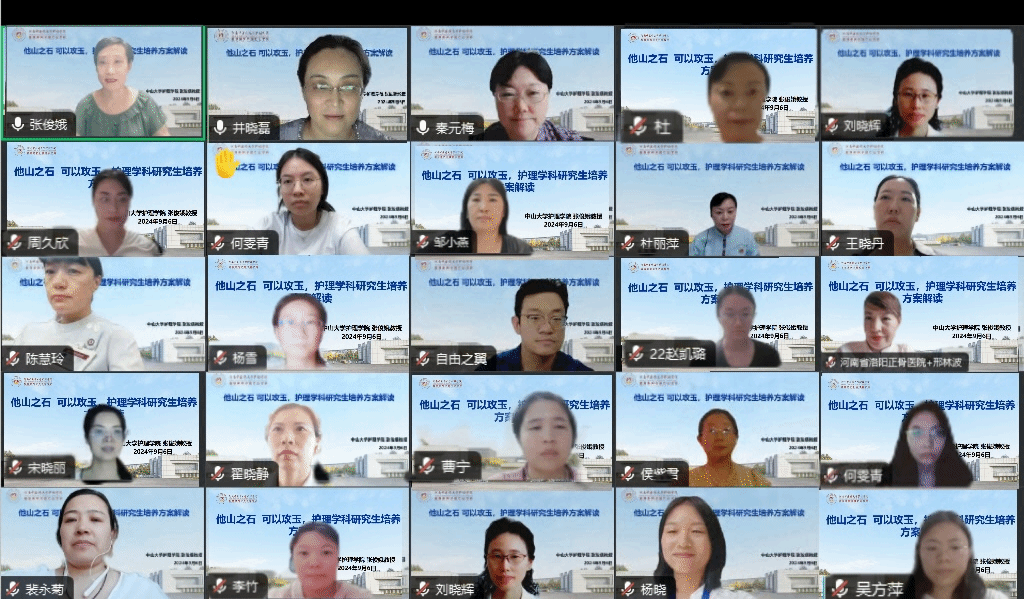Select the video tile labeled 杜

click(716, 83)
